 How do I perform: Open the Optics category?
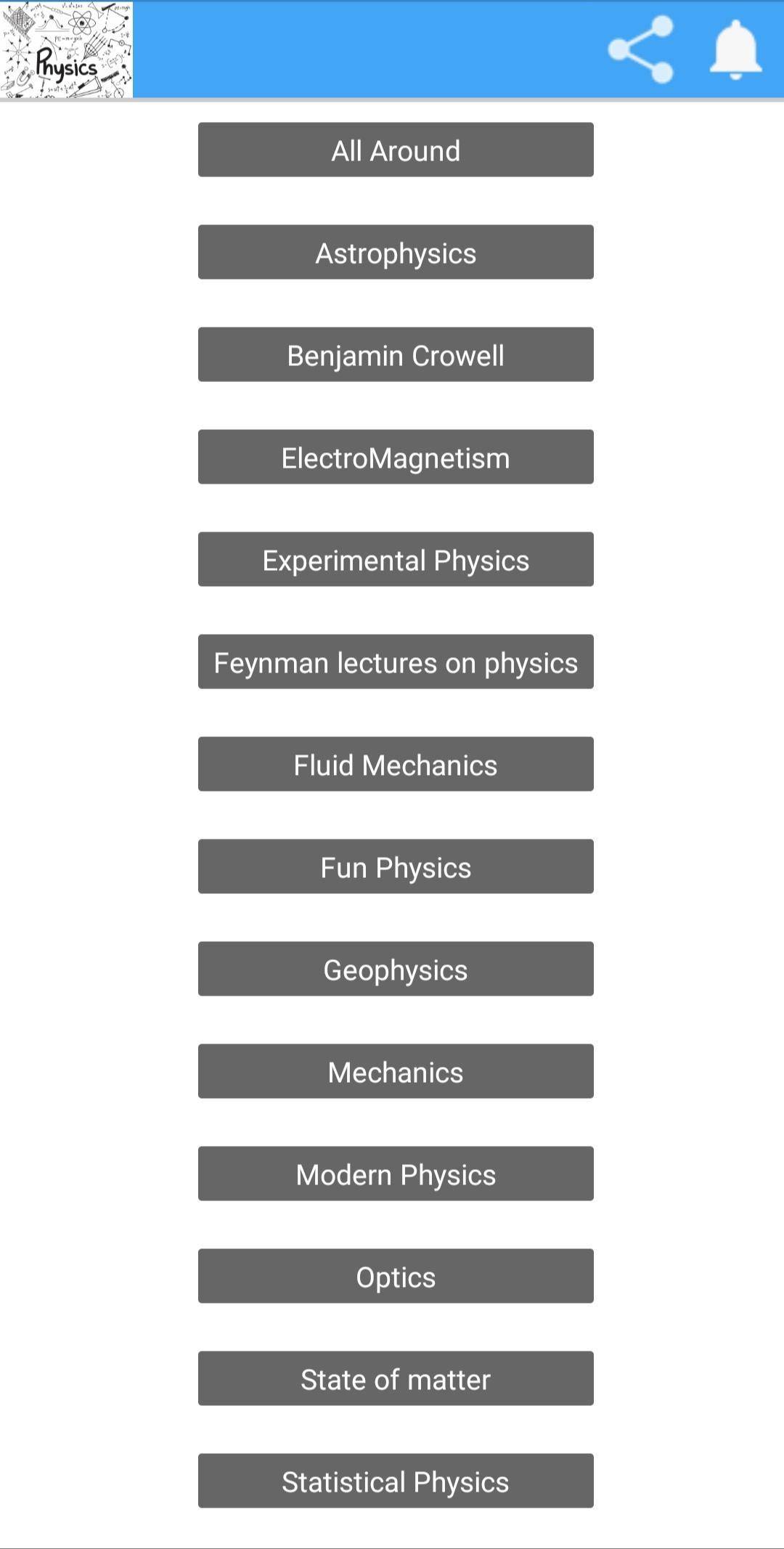tap(396, 1277)
